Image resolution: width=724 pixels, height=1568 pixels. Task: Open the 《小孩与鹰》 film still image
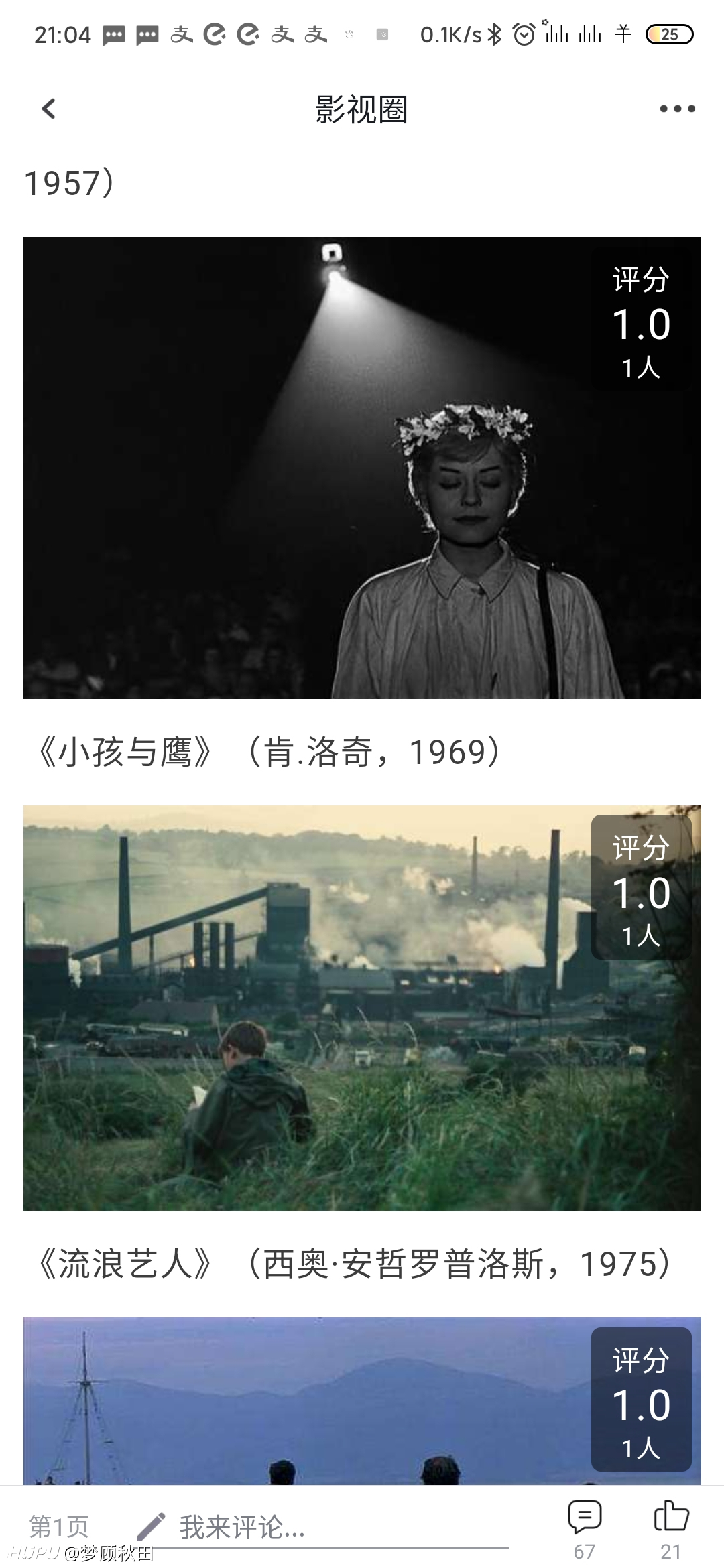(362, 1008)
